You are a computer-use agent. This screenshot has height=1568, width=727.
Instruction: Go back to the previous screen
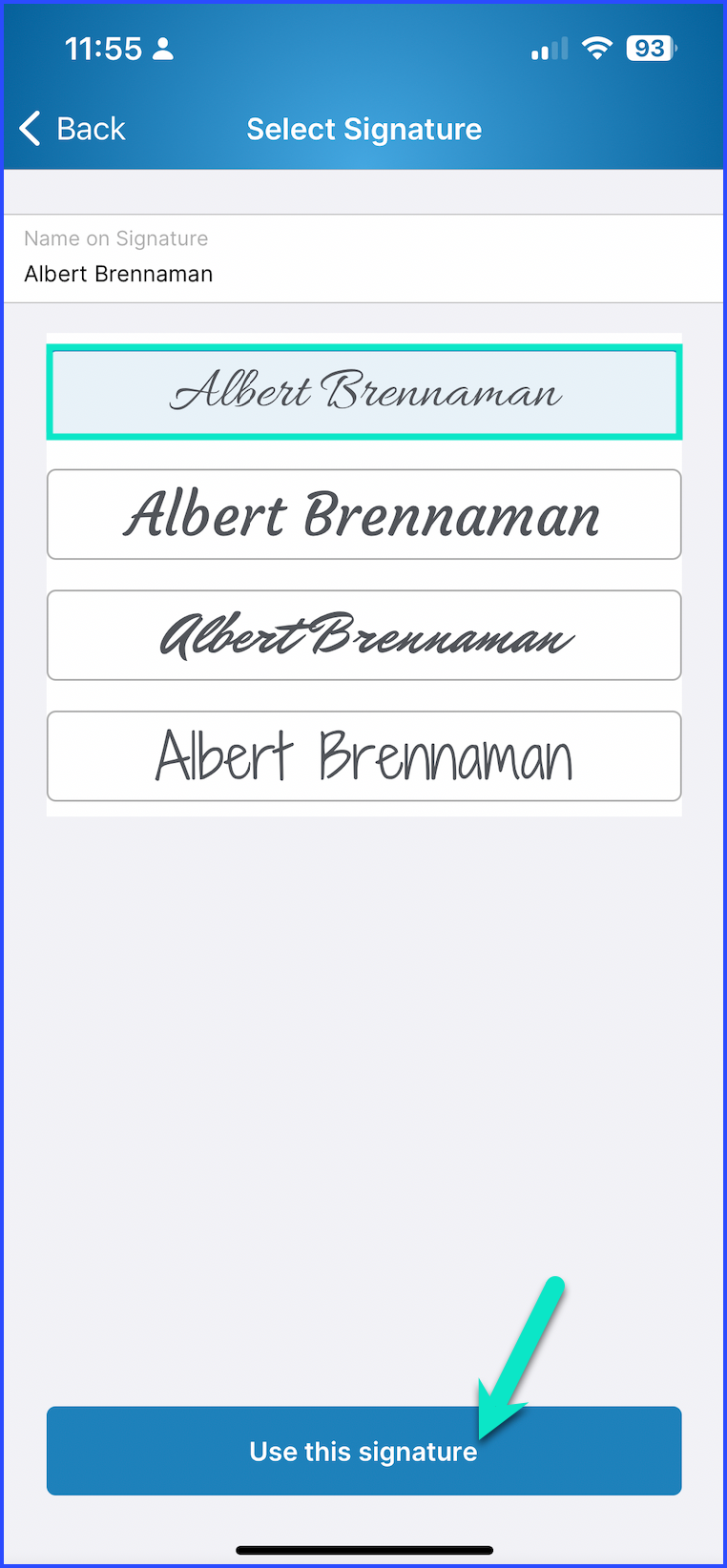73,129
